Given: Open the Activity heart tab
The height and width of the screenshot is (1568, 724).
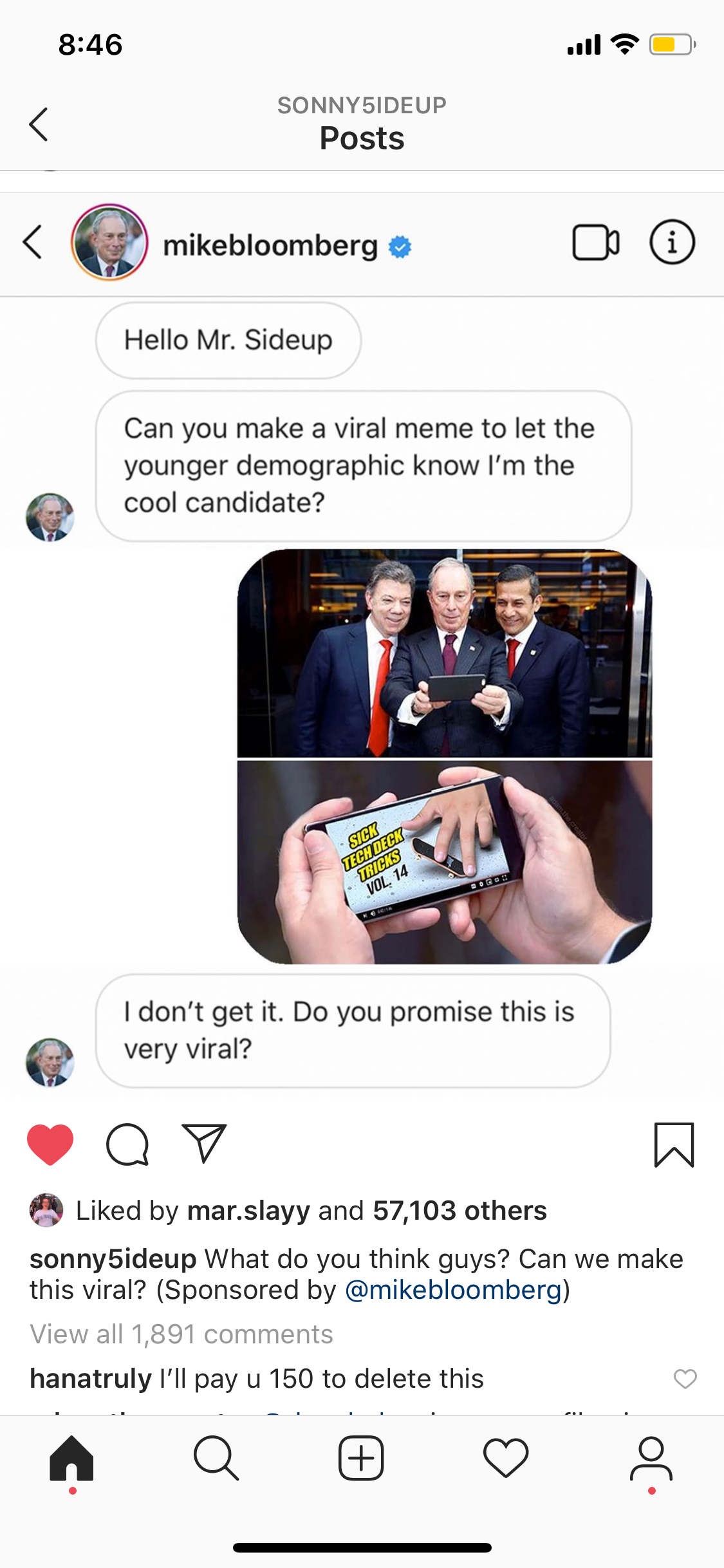Looking at the screenshot, I should point(506,1459).
